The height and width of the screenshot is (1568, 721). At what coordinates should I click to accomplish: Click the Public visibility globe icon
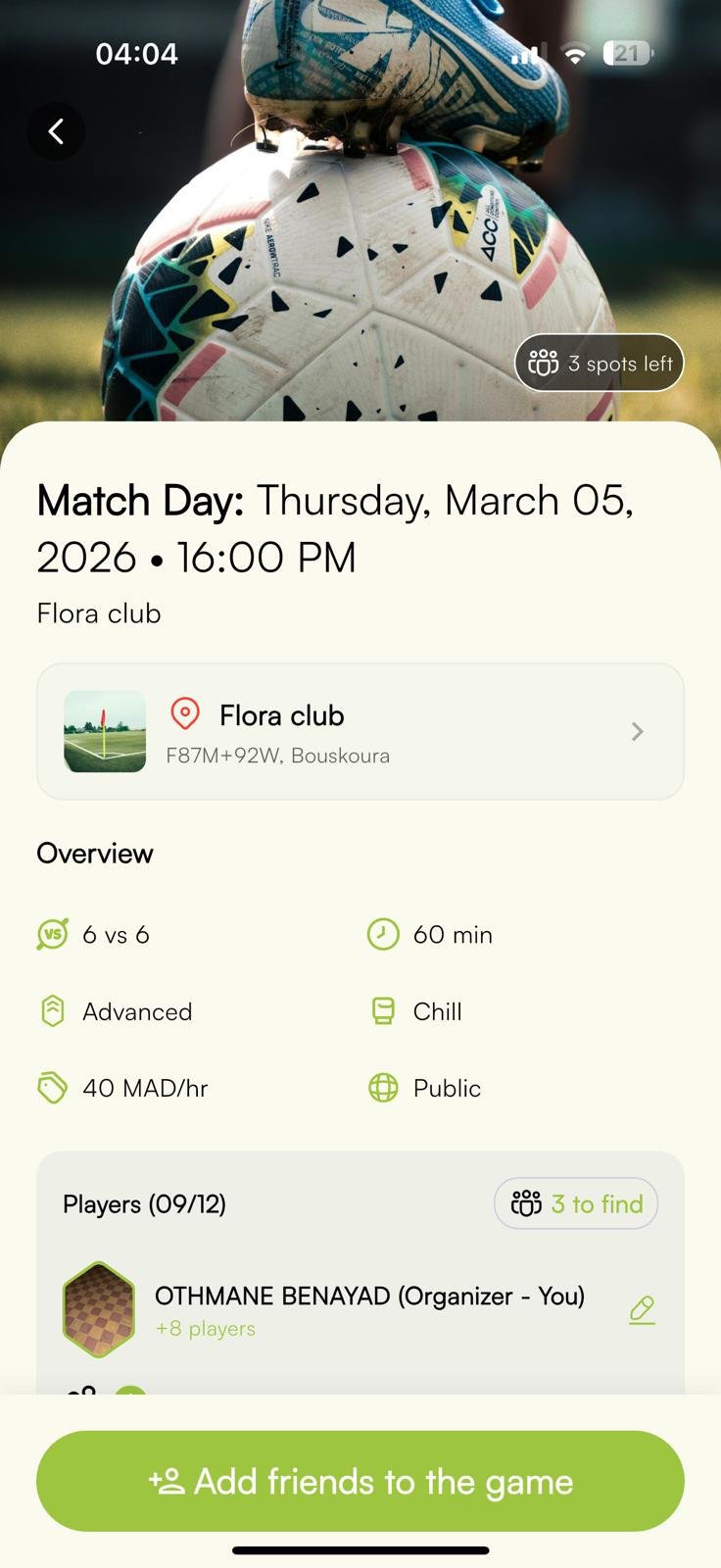(382, 1088)
